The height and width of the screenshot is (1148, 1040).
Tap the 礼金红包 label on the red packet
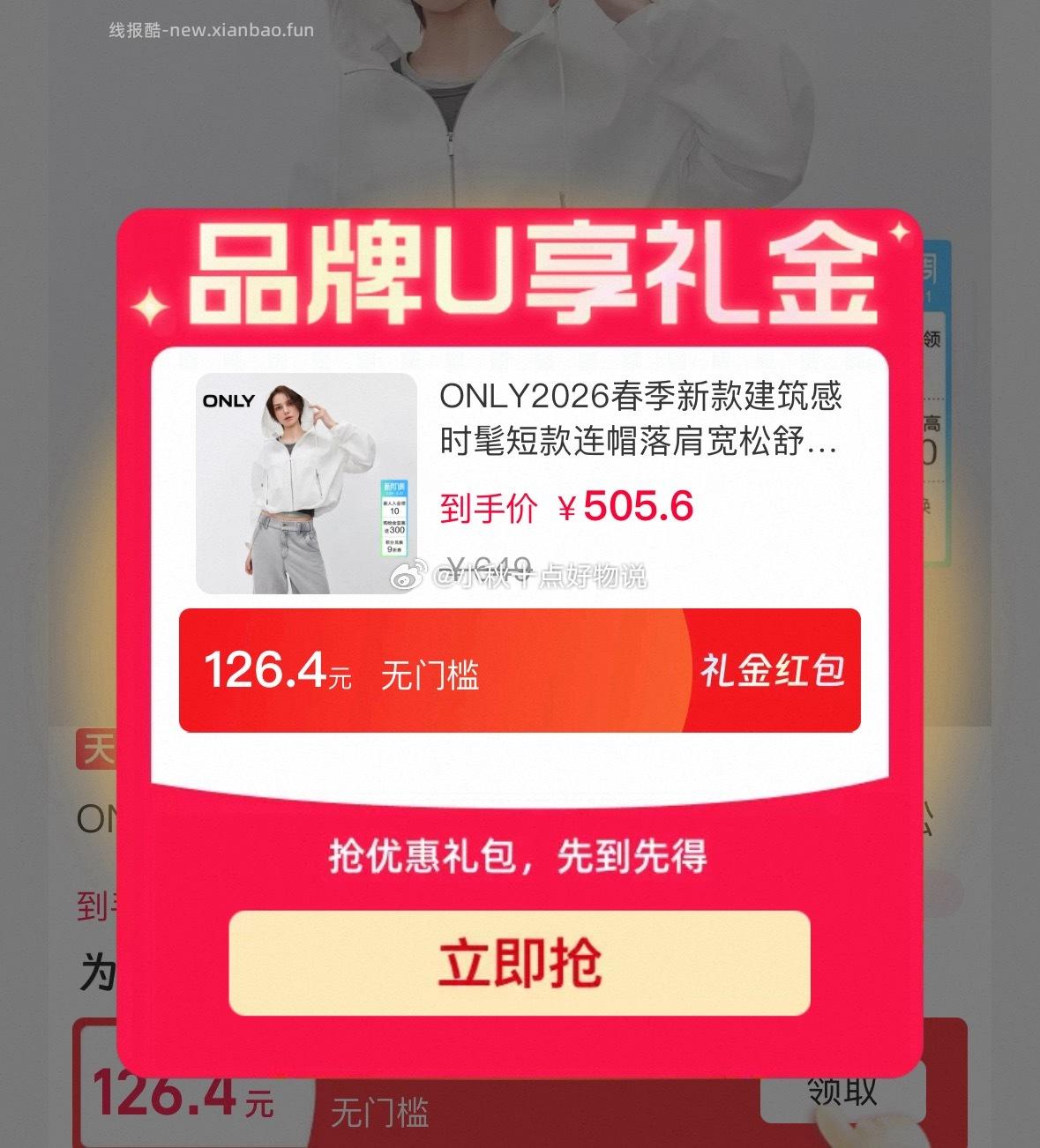coord(772,672)
